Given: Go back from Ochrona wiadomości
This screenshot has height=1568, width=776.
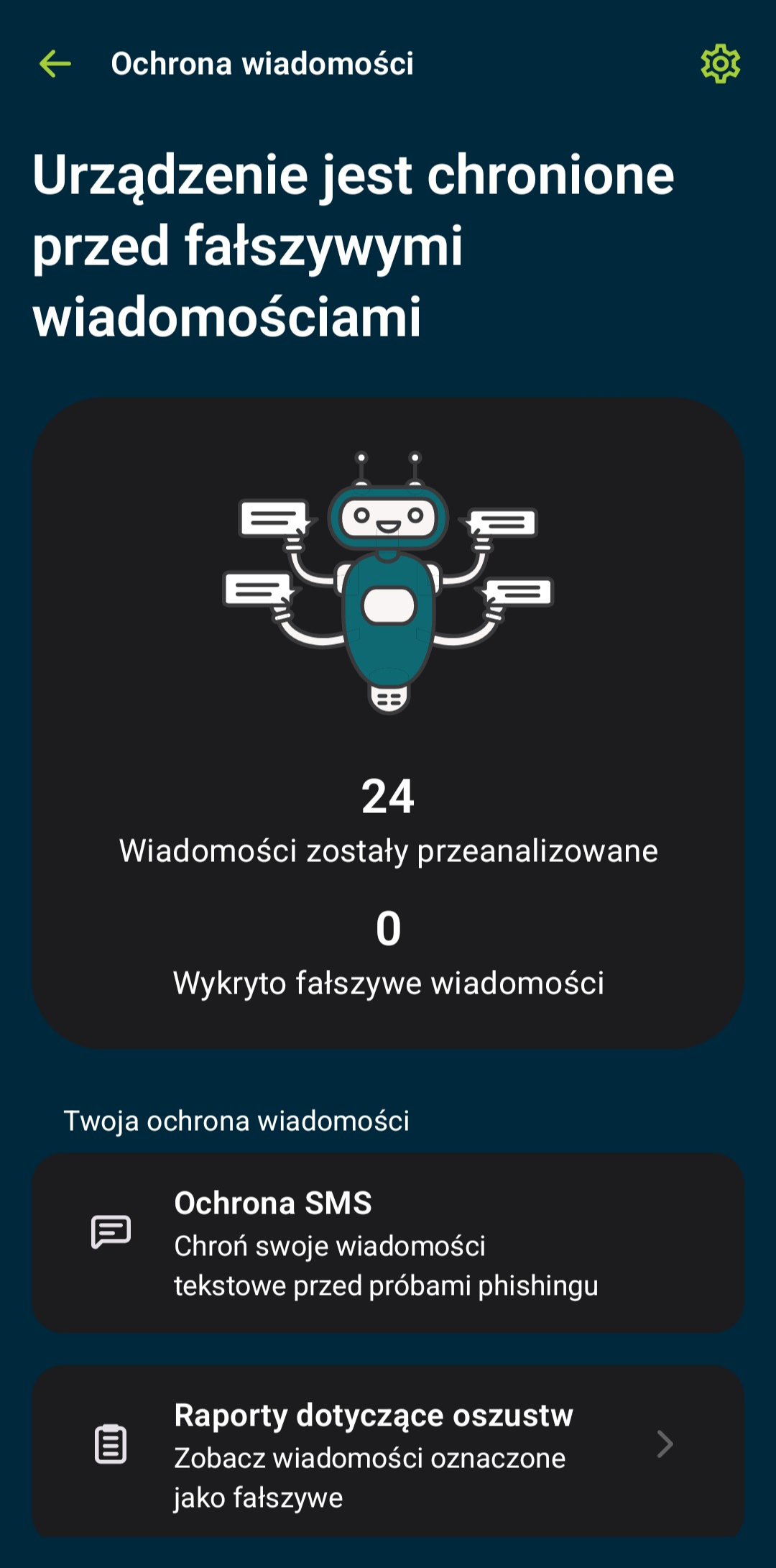Looking at the screenshot, I should (55, 64).
